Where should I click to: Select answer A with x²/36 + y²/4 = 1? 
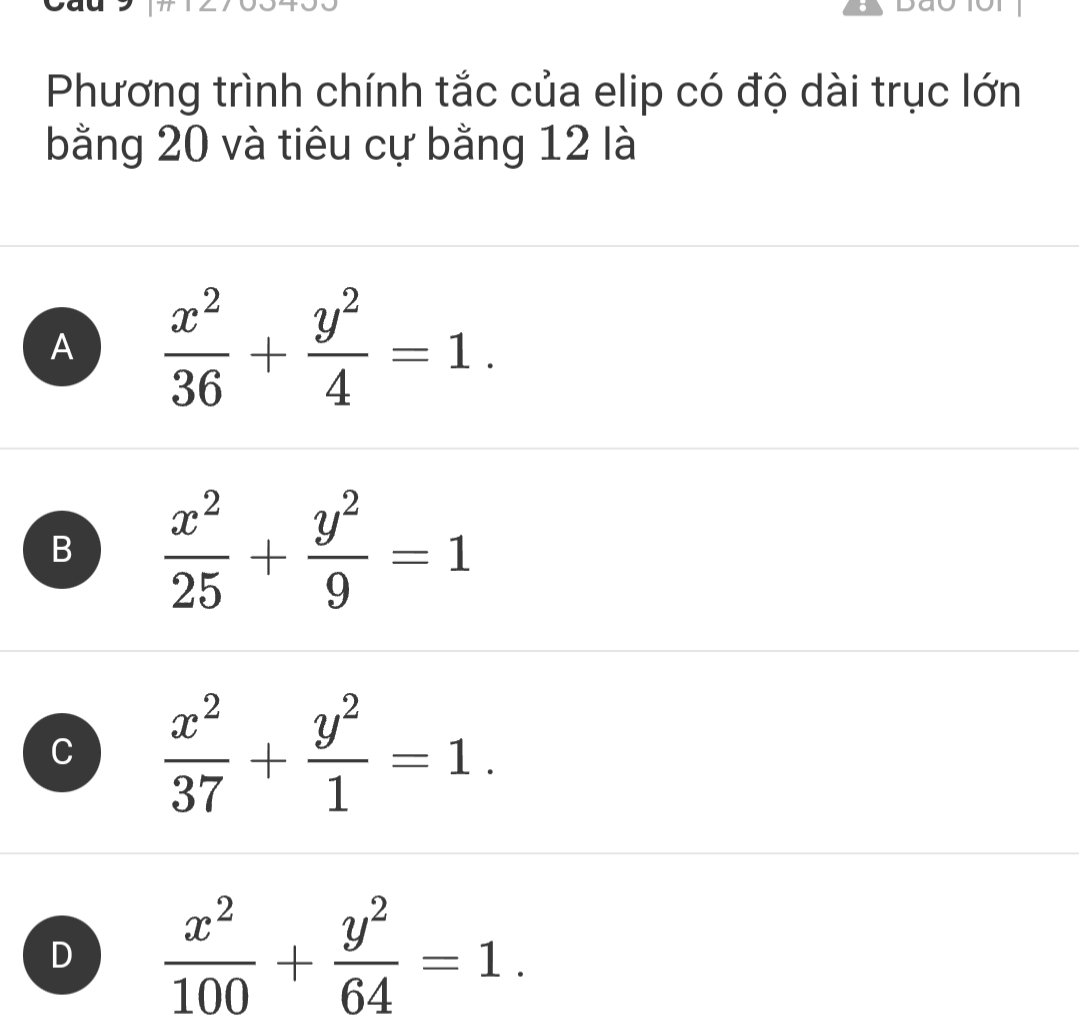click(x=63, y=347)
